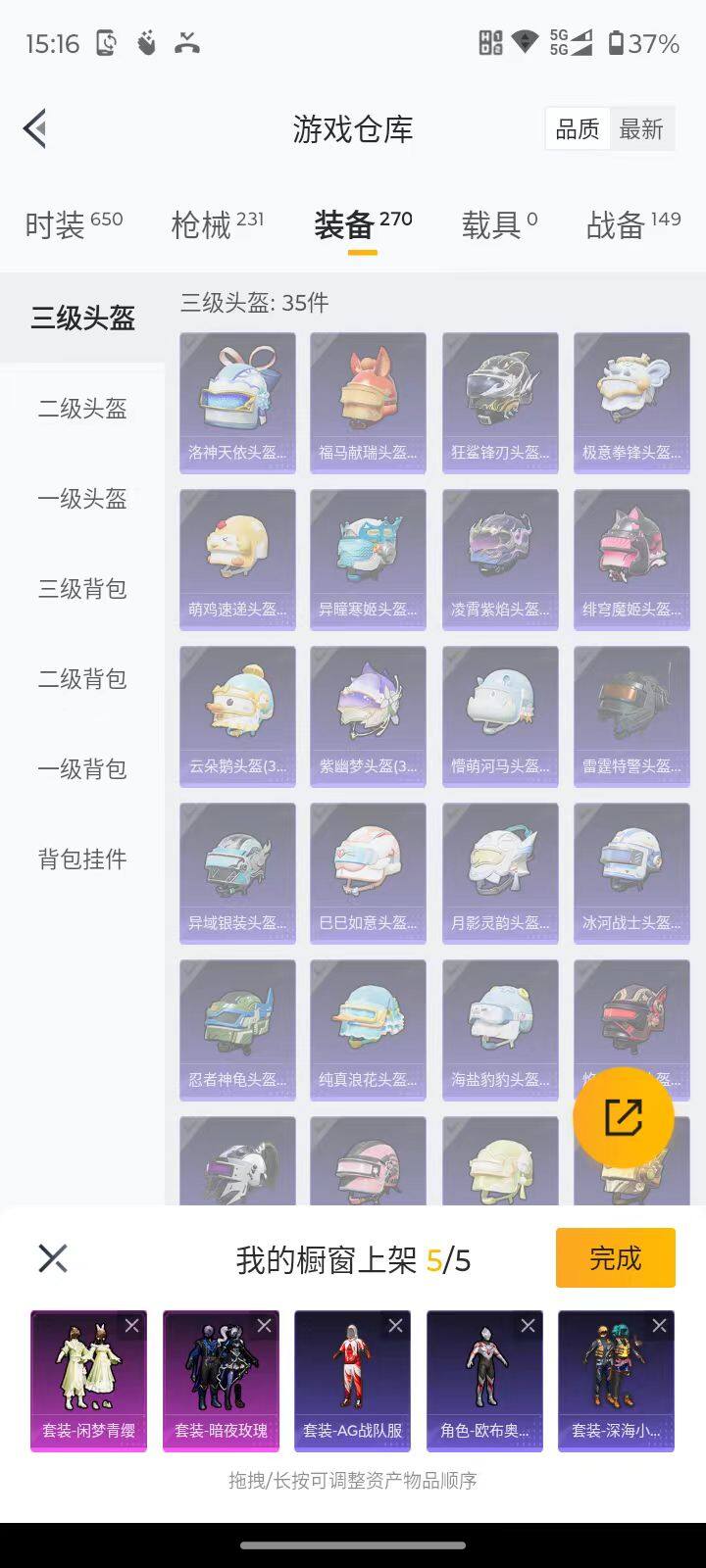Viewport: 706px width, 1568px height.
Task: Open the share/export floating yellow button
Action: click(x=625, y=1117)
